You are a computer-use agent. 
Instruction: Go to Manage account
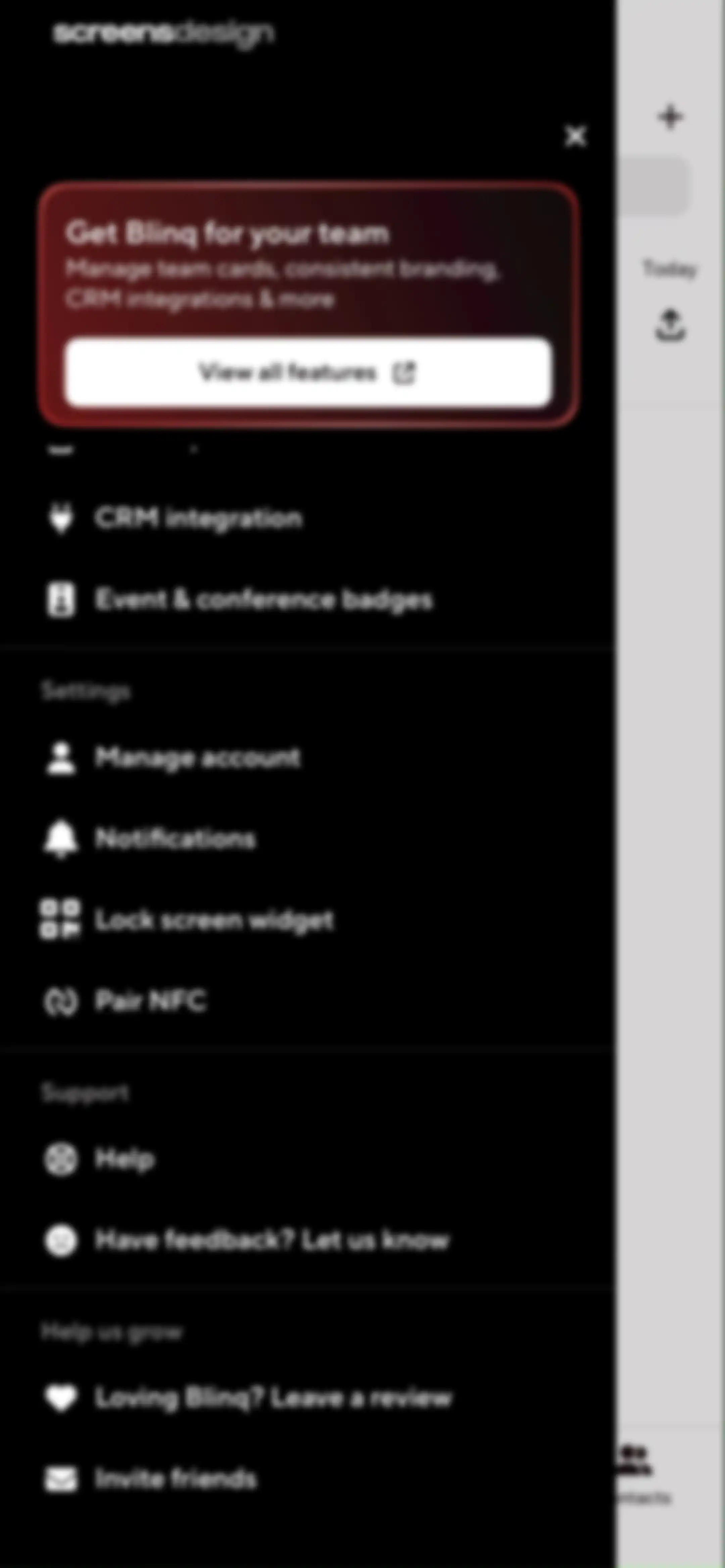[x=307, y=758]
